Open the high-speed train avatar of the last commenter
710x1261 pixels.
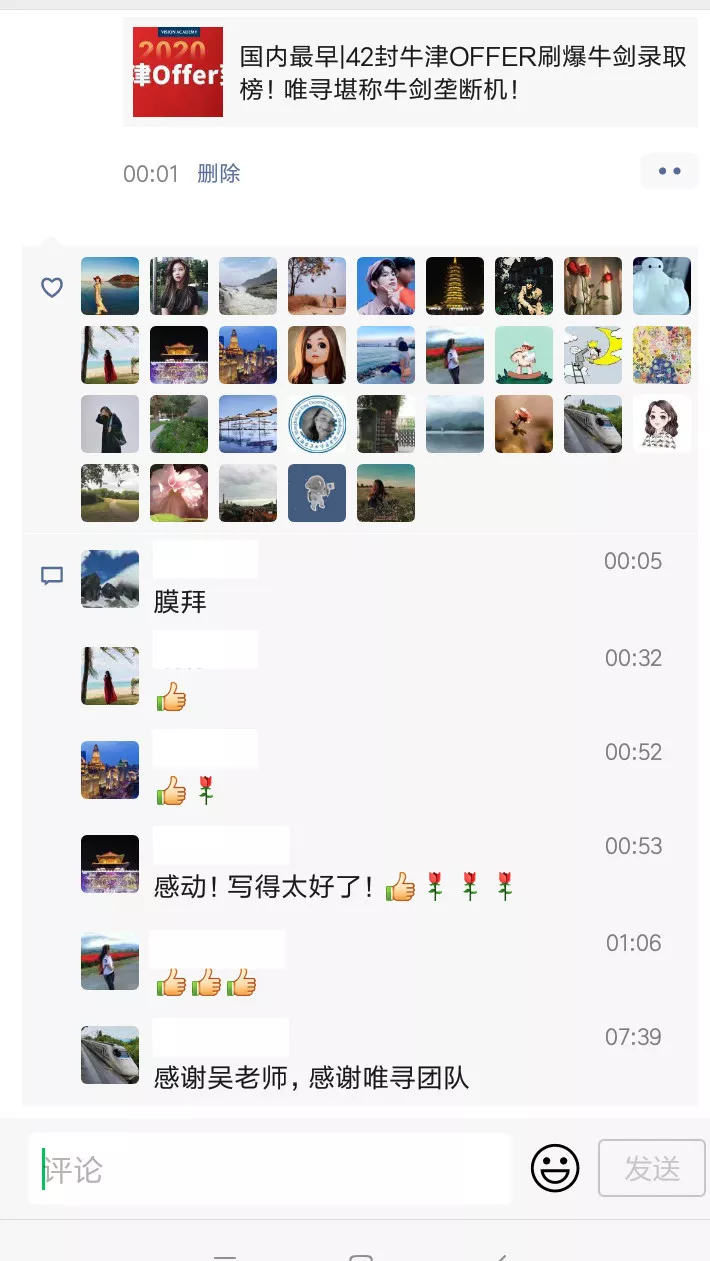pos(110,1055)
